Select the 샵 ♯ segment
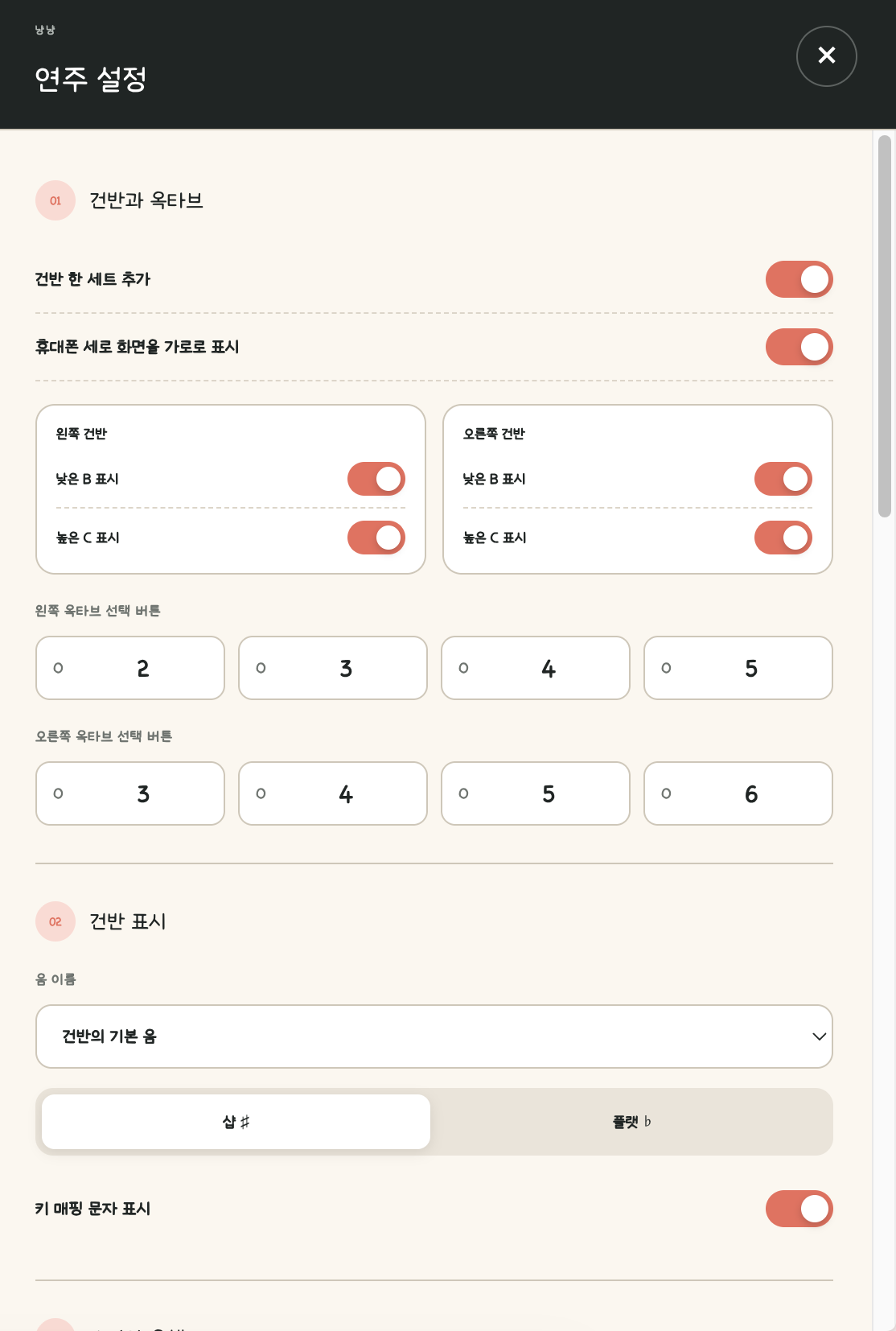The width and height of the screenshot is (896, 1331). 236,1122
